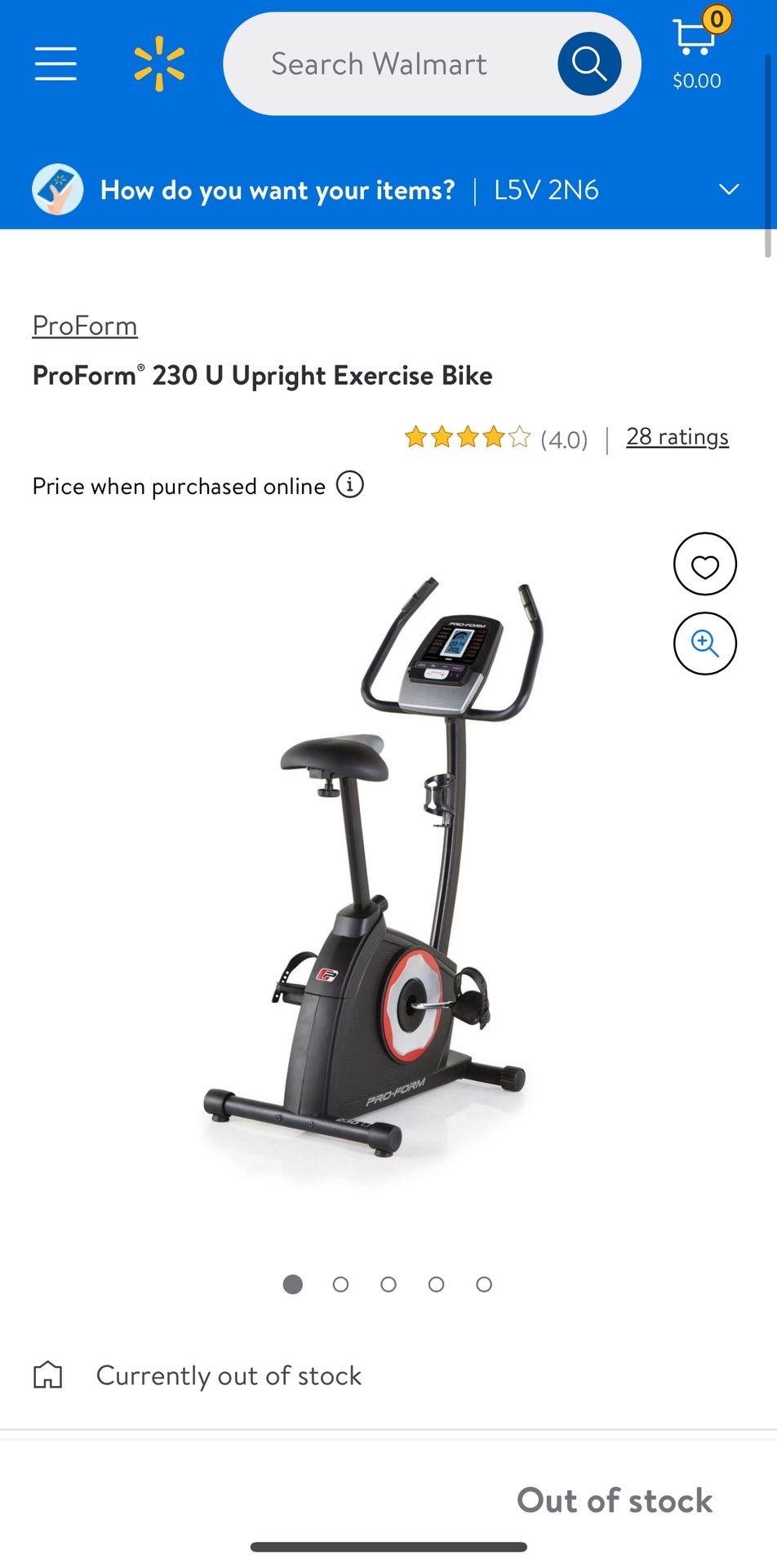The height and width of the screenshot is (1568, 777).
Task: Click the delivery options phone icon
Action: 58,189
